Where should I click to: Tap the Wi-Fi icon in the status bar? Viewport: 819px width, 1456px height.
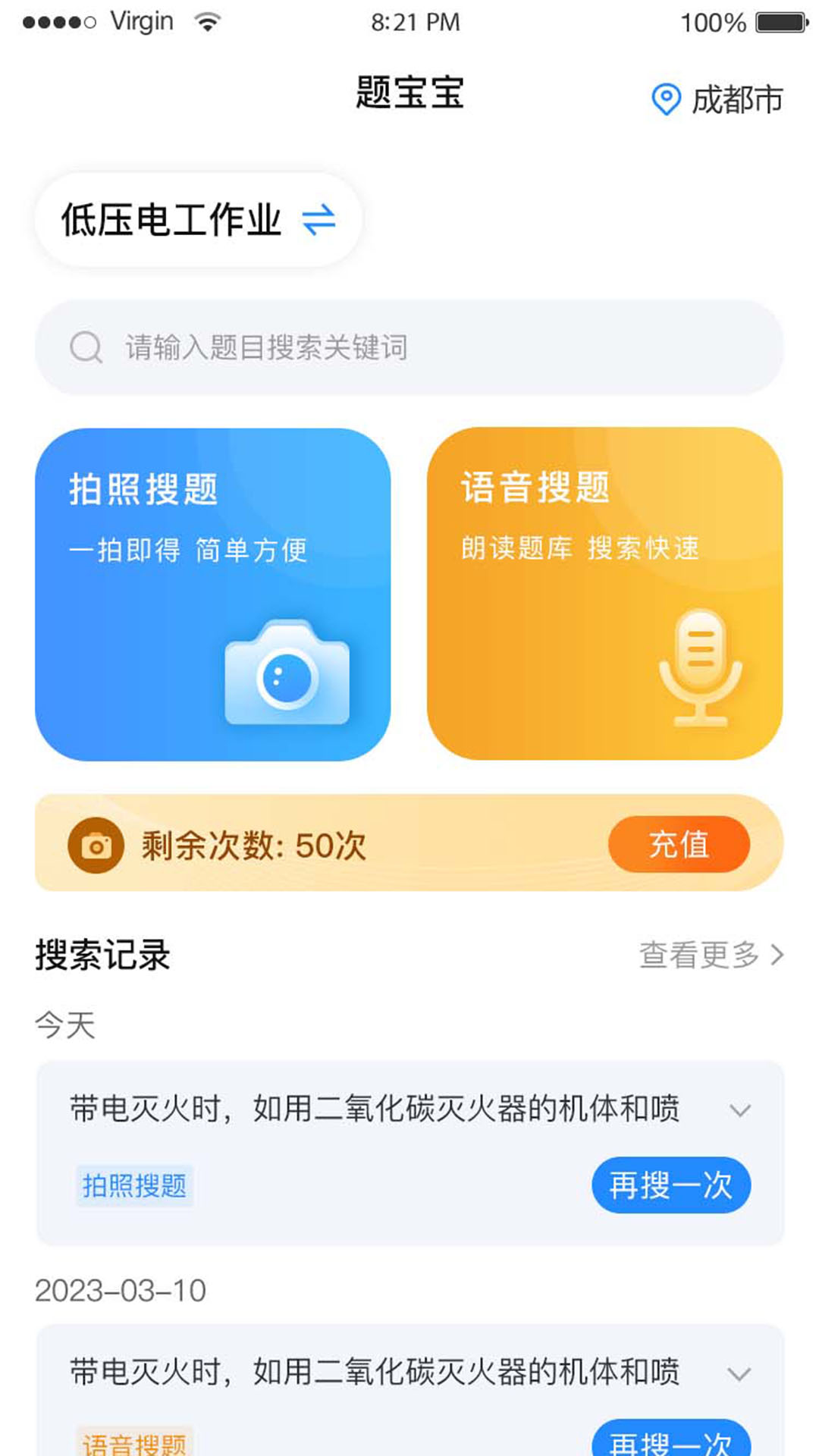[206, 20]
